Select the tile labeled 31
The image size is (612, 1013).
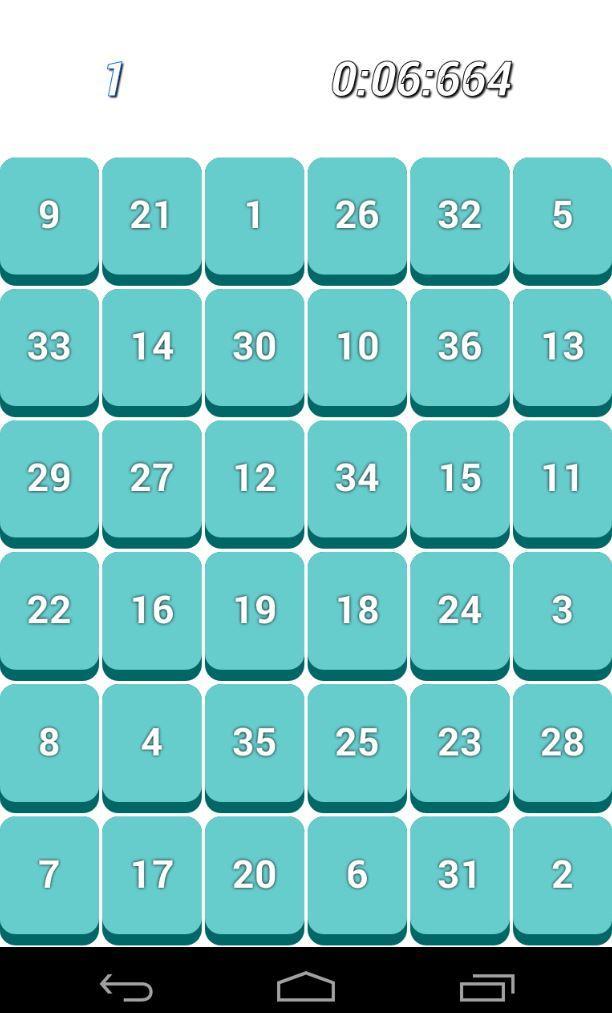(x=460, y=875)
